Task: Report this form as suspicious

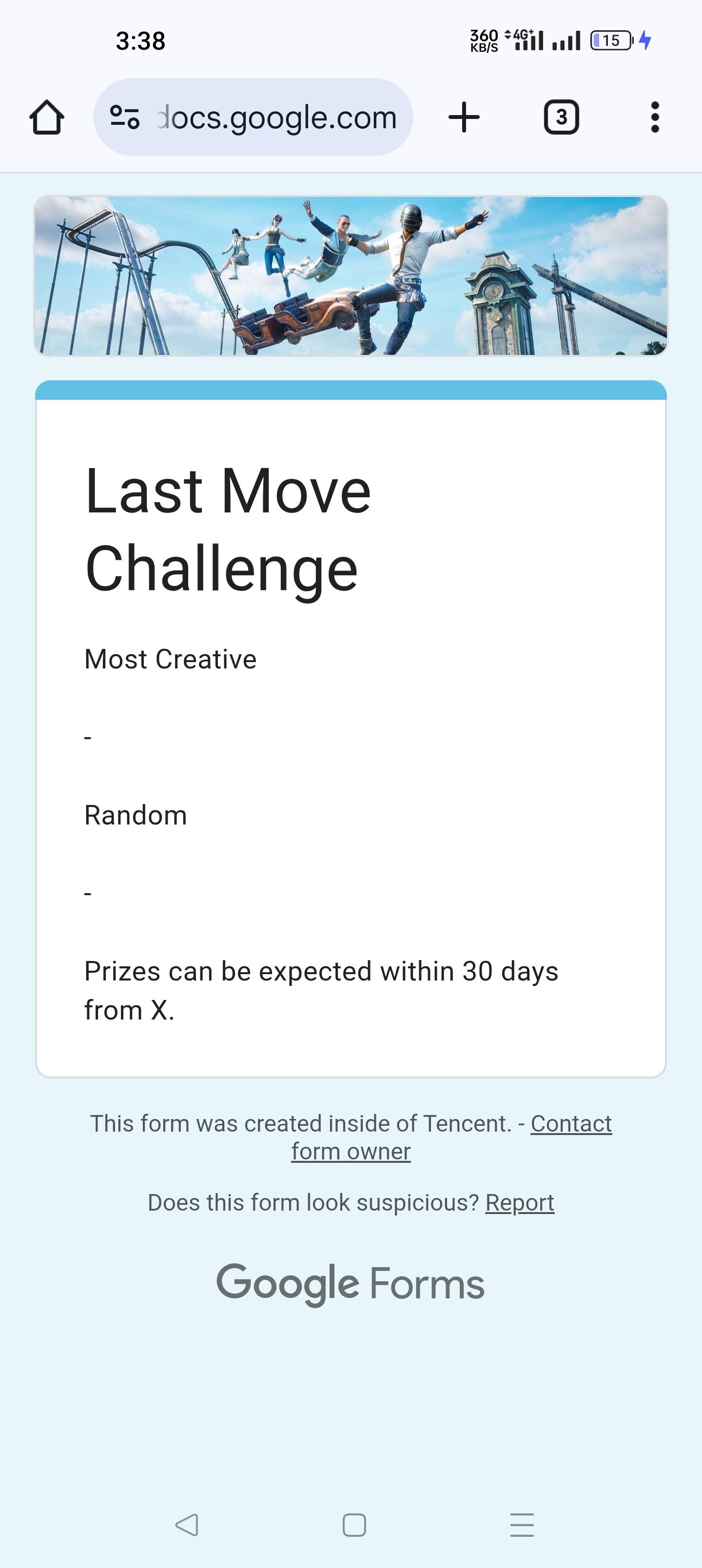Action: [519, 1203]
